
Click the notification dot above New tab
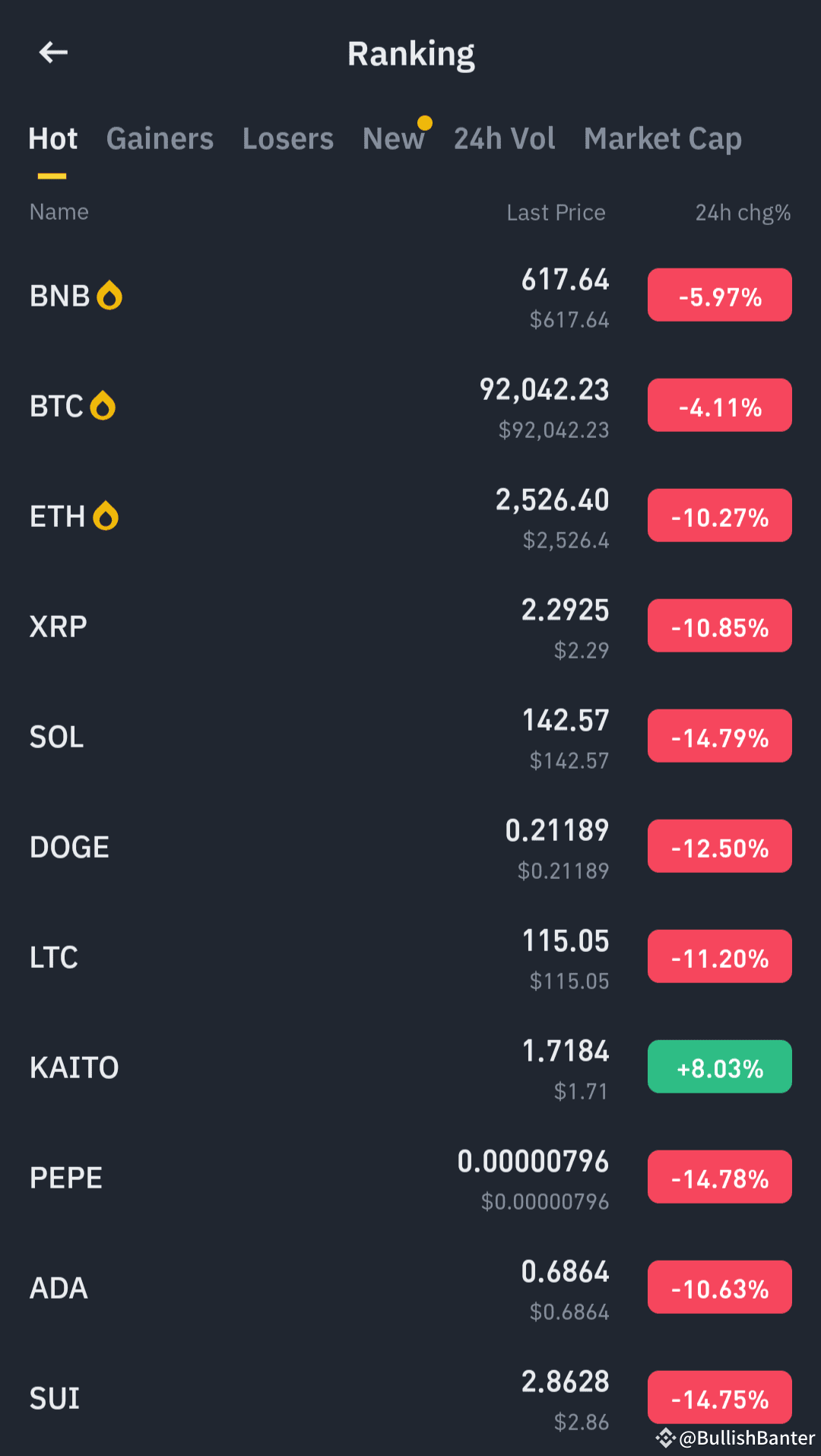425,122
